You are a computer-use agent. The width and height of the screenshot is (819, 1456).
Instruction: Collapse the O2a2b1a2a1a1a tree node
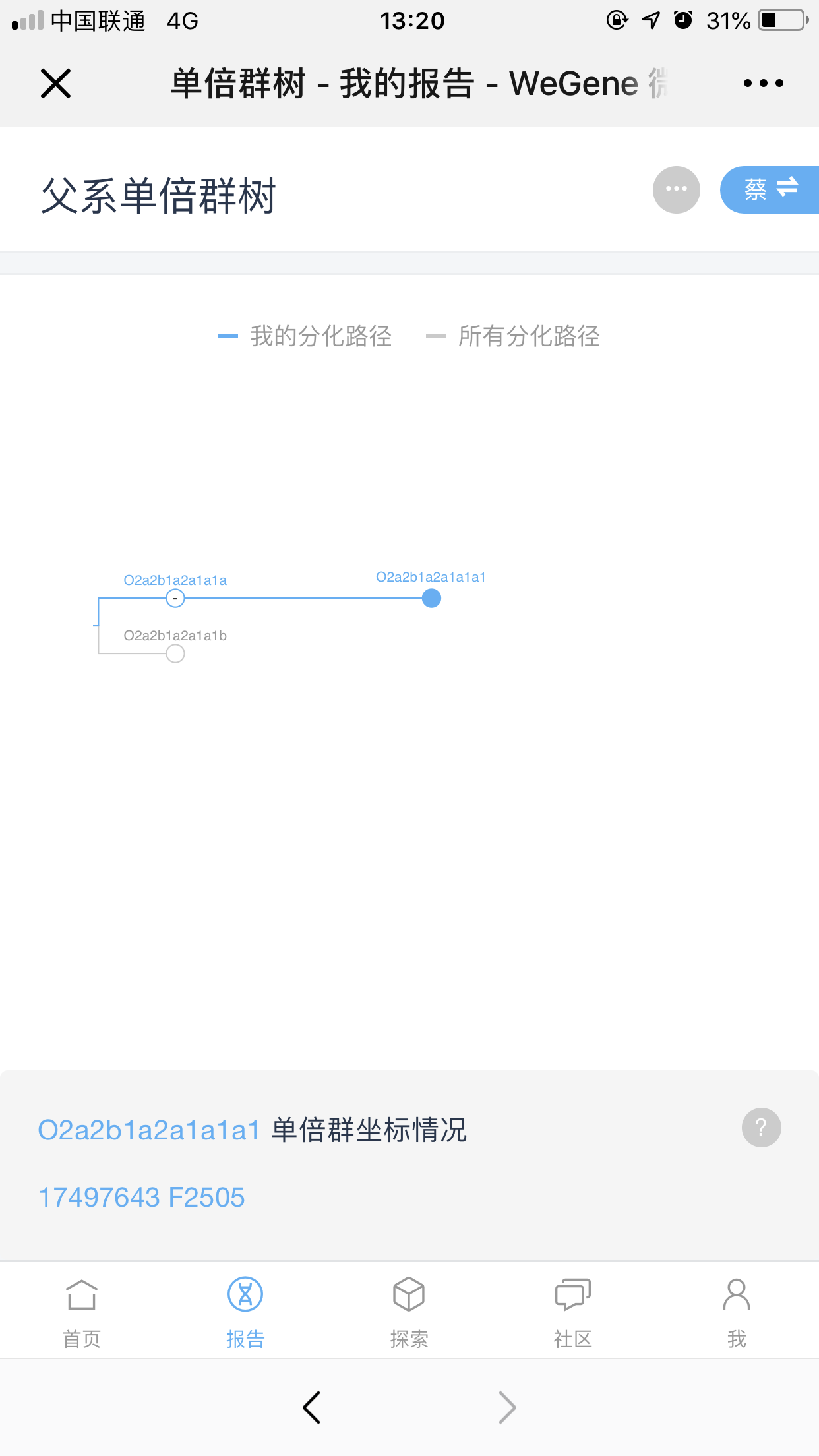coord(175,598)
